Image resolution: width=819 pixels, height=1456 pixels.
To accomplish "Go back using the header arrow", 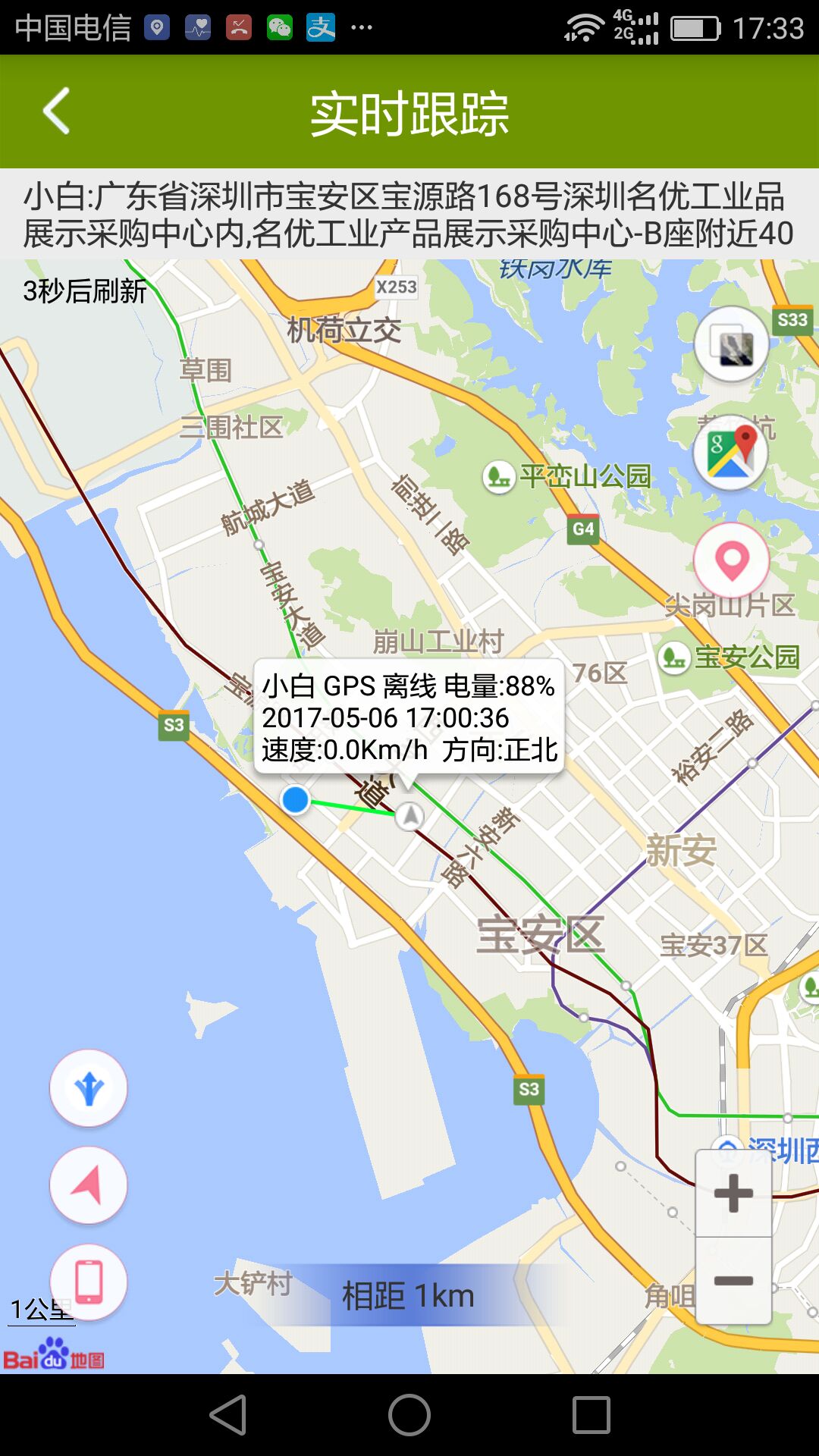I will [x=57, y=111].
